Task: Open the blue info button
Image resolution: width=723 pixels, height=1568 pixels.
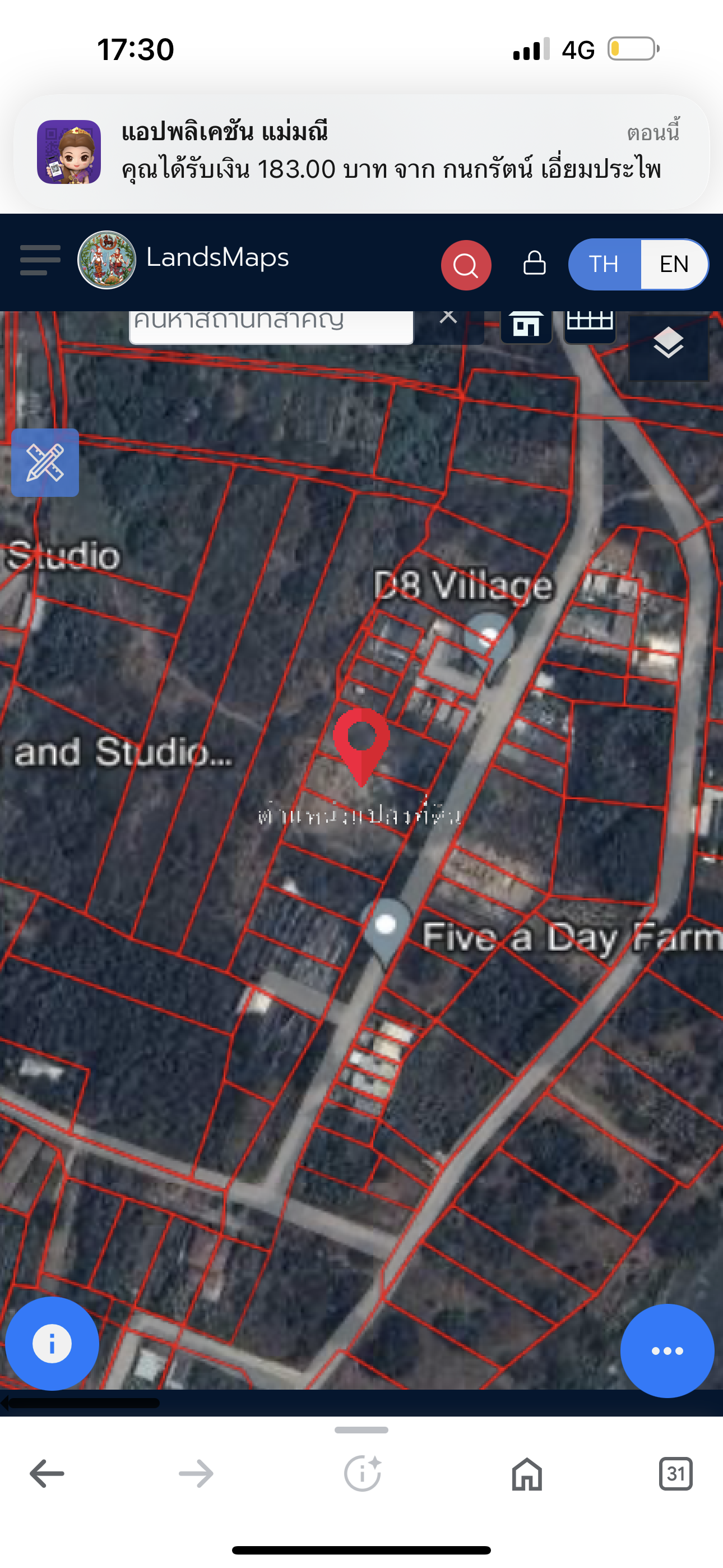Action: [x=52, y=1343]
